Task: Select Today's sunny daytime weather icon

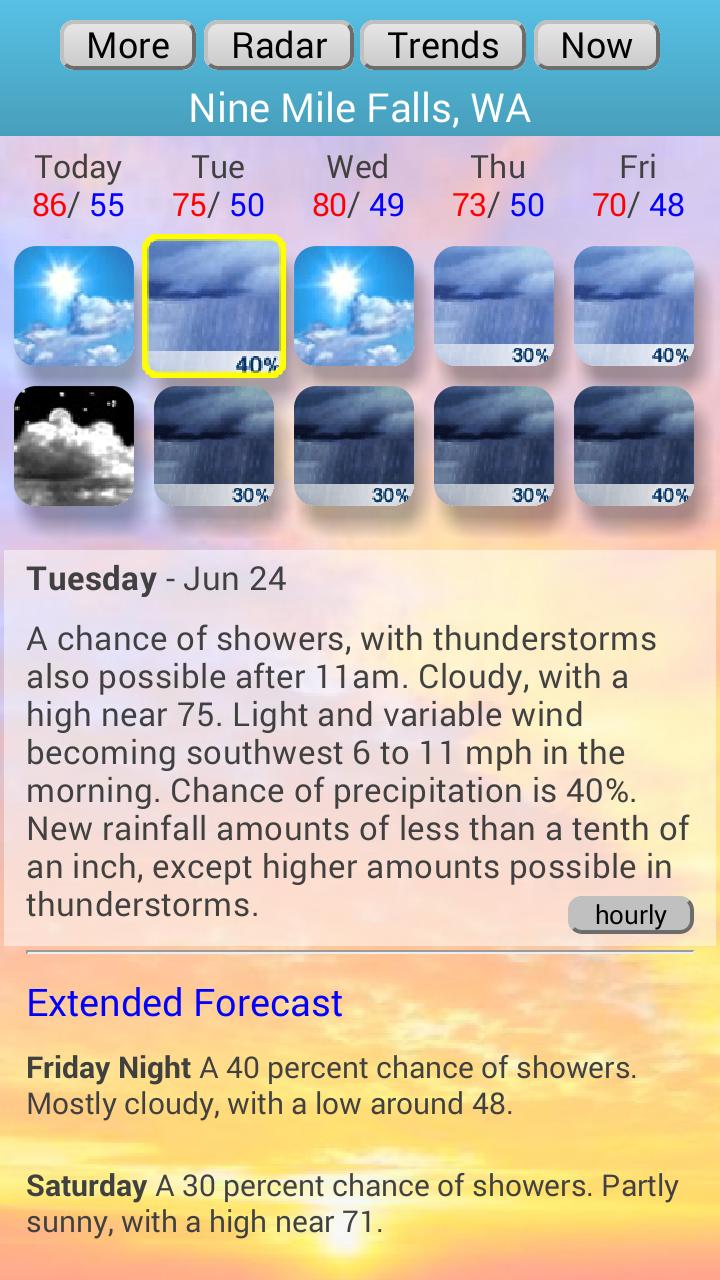Action: (73, 305)
